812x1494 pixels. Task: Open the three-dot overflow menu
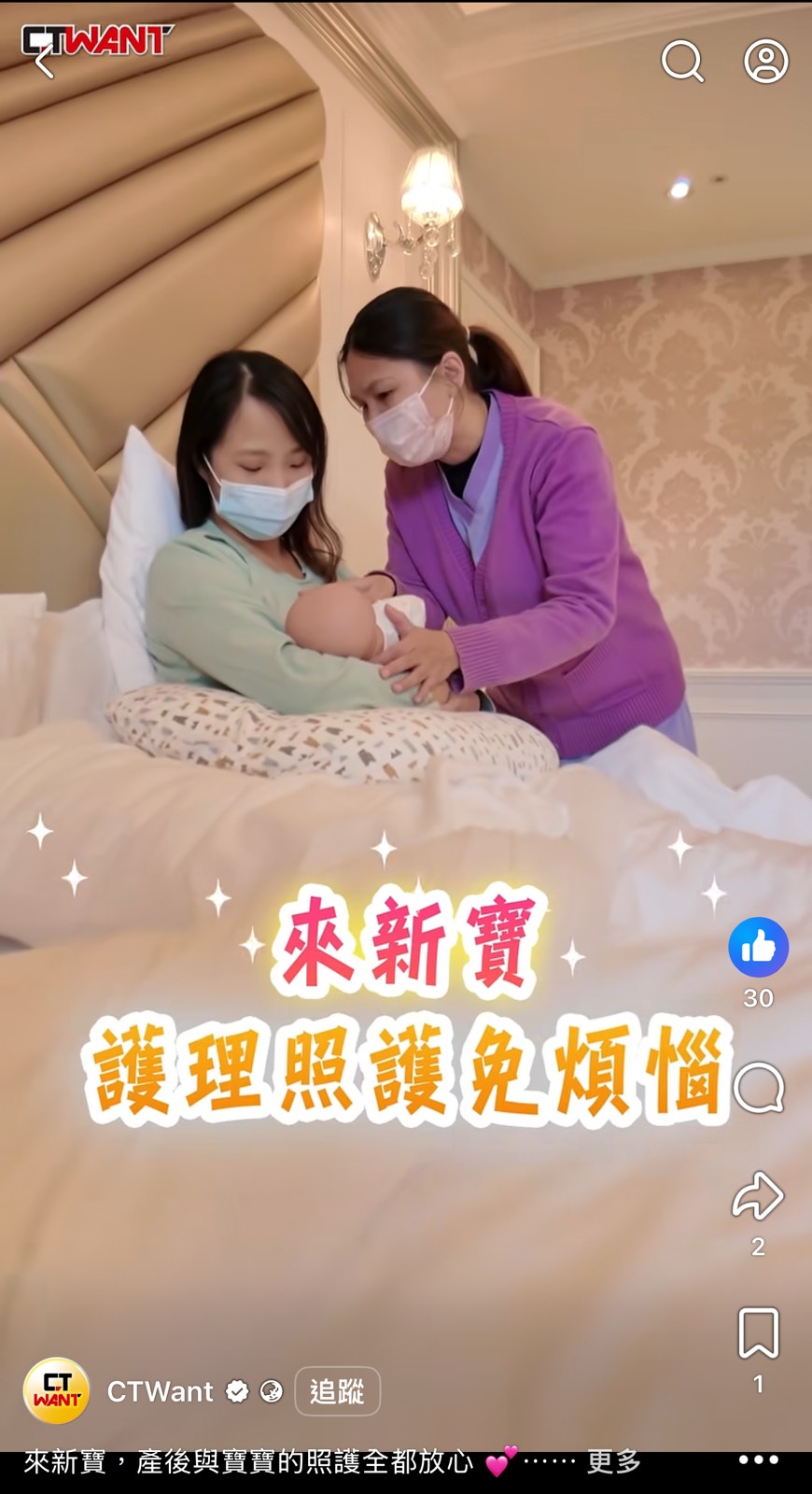point(758,1459)
